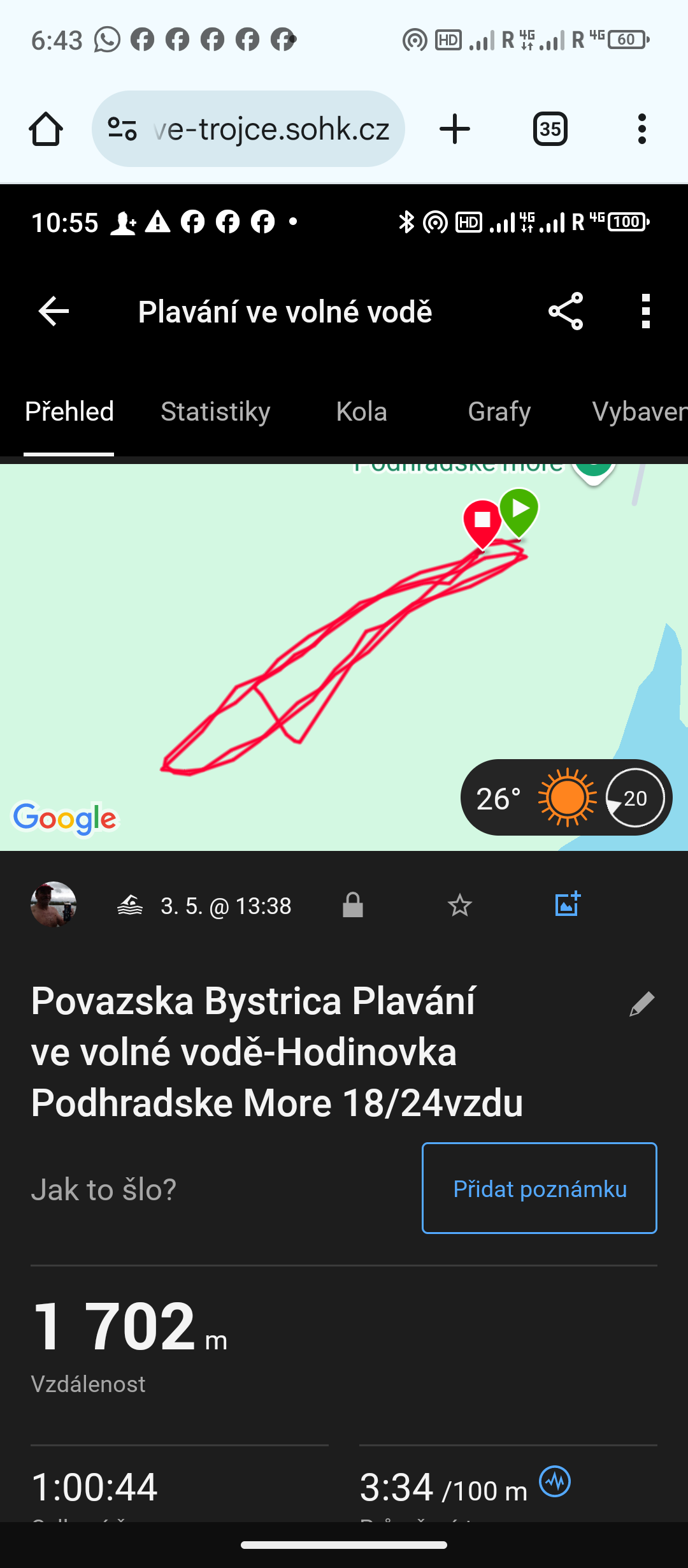The width and height of the screenshot is (688, 1568).
Task: Tap the sohk.cz address bar
Action: (x=271, y=129)
